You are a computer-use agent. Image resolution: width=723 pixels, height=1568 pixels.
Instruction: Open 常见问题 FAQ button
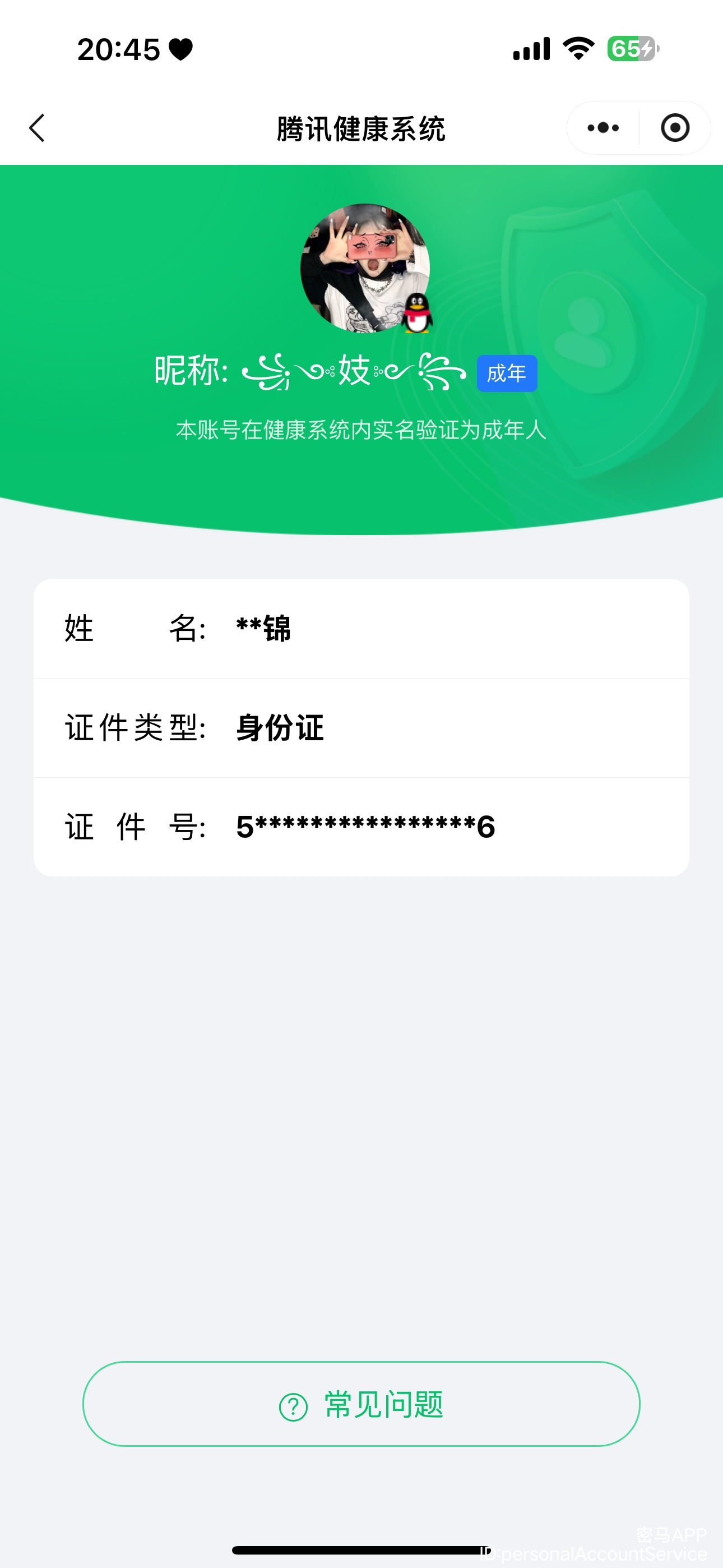pos(361,1404)
